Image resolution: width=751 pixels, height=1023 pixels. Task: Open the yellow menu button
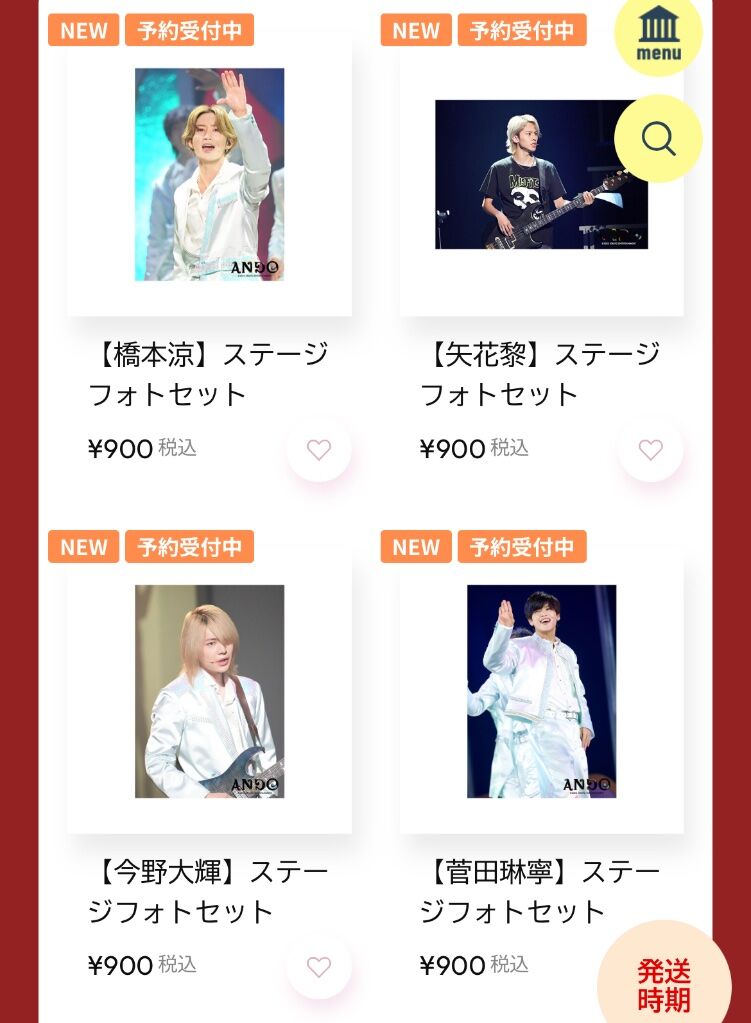point(658,33)
